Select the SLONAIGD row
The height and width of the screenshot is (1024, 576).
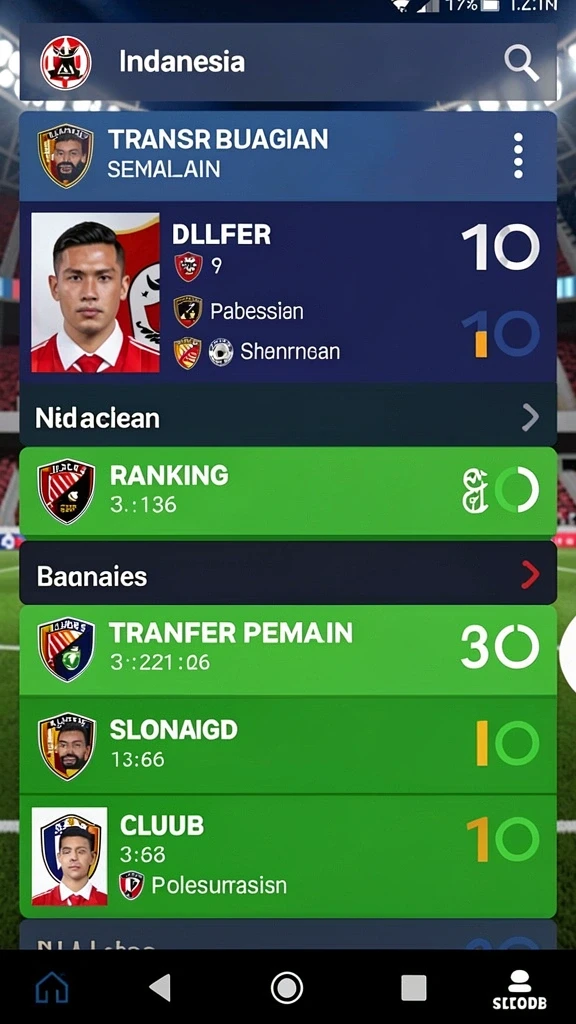[288, 745]
